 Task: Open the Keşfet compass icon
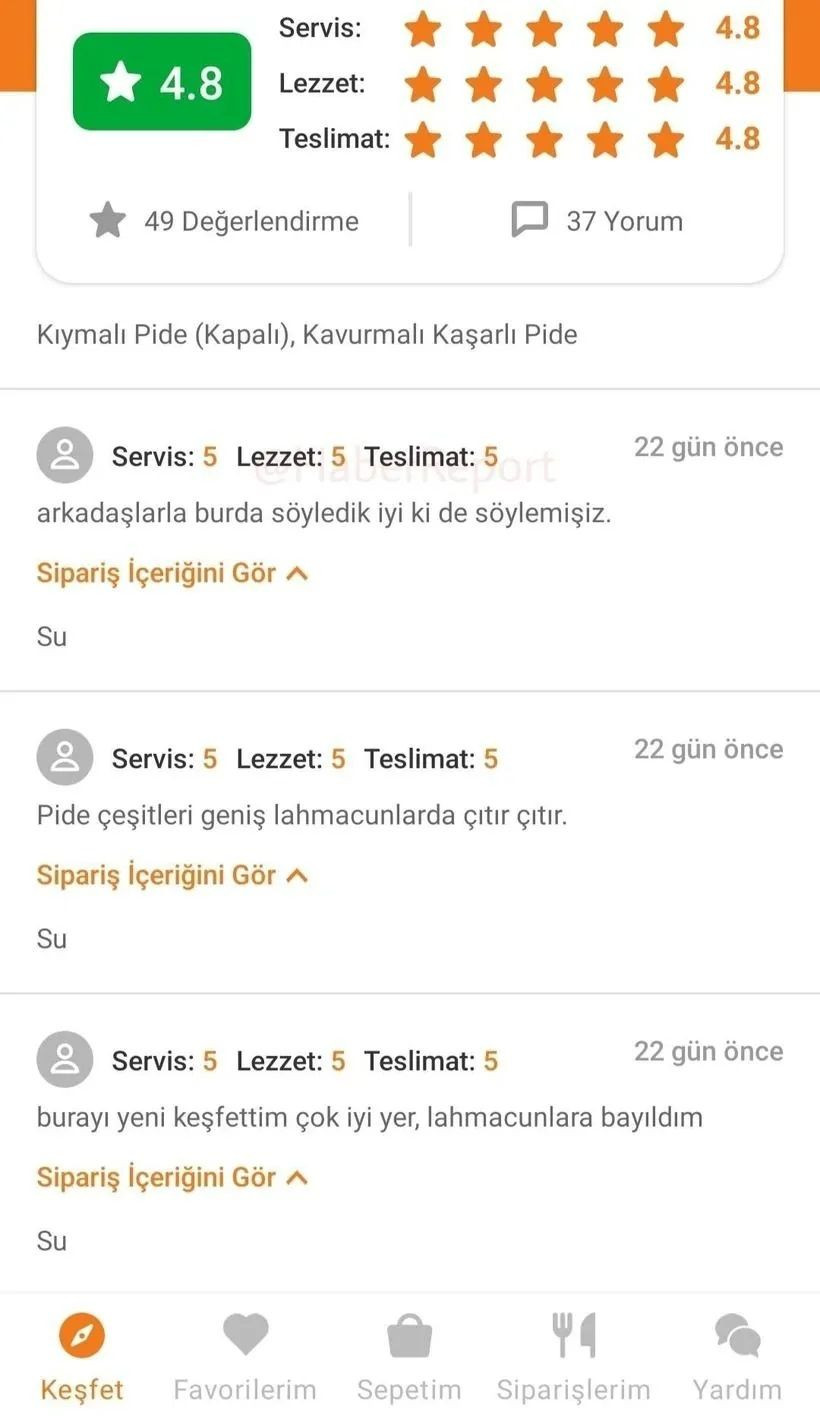82,1334
